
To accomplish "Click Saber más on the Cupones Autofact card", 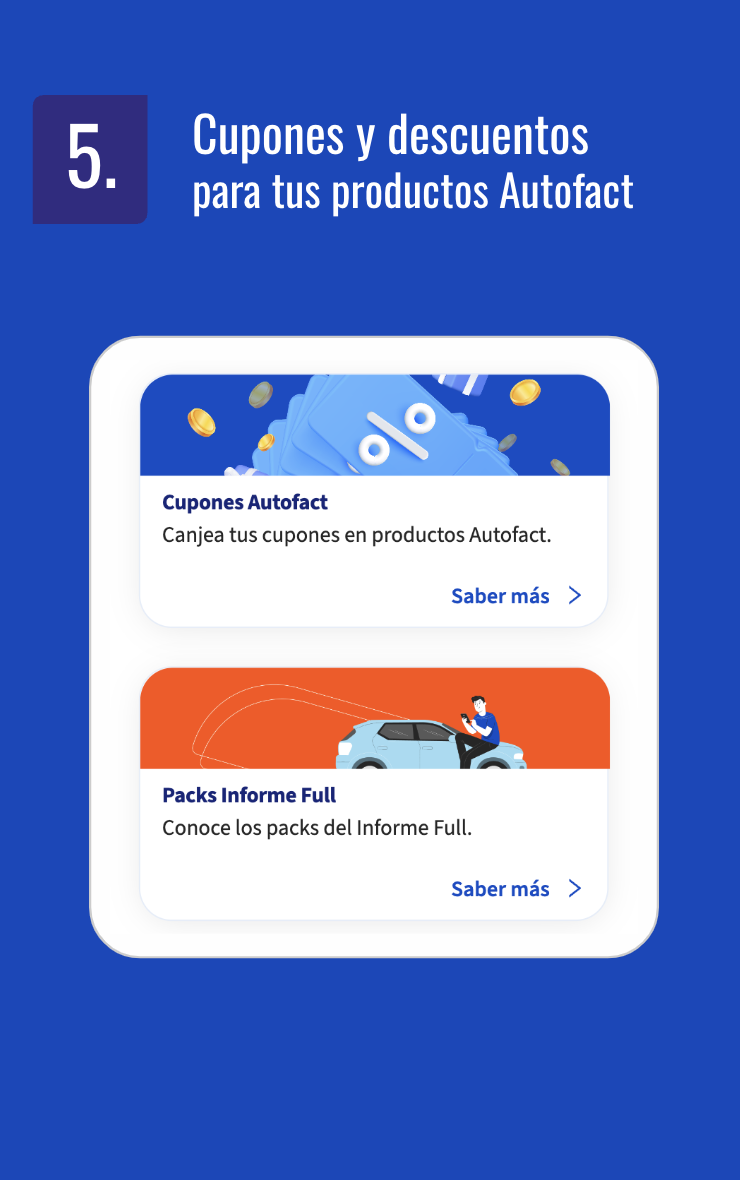I will coord(500,595).
